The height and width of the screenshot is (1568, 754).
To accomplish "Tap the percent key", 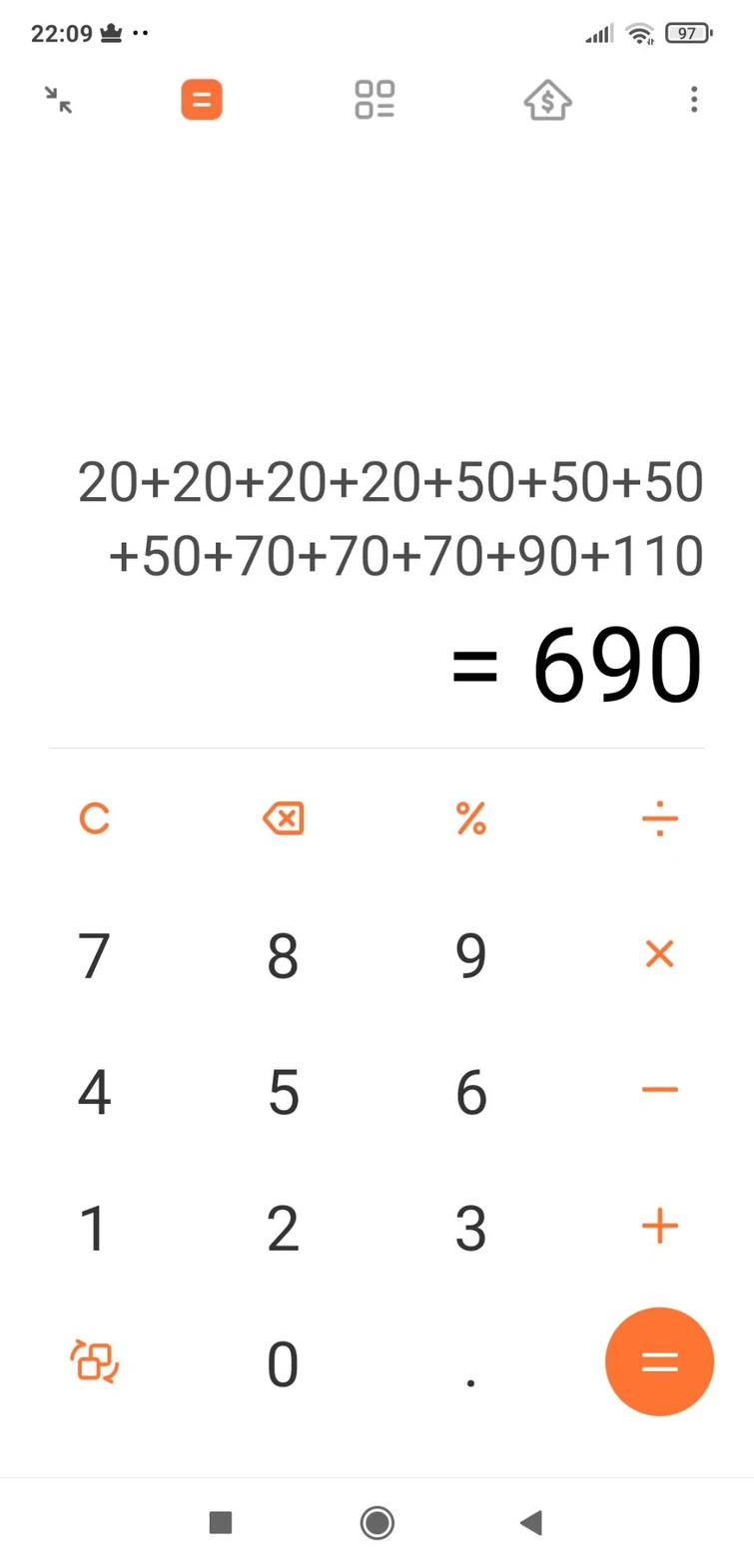I will pos(470,818).
